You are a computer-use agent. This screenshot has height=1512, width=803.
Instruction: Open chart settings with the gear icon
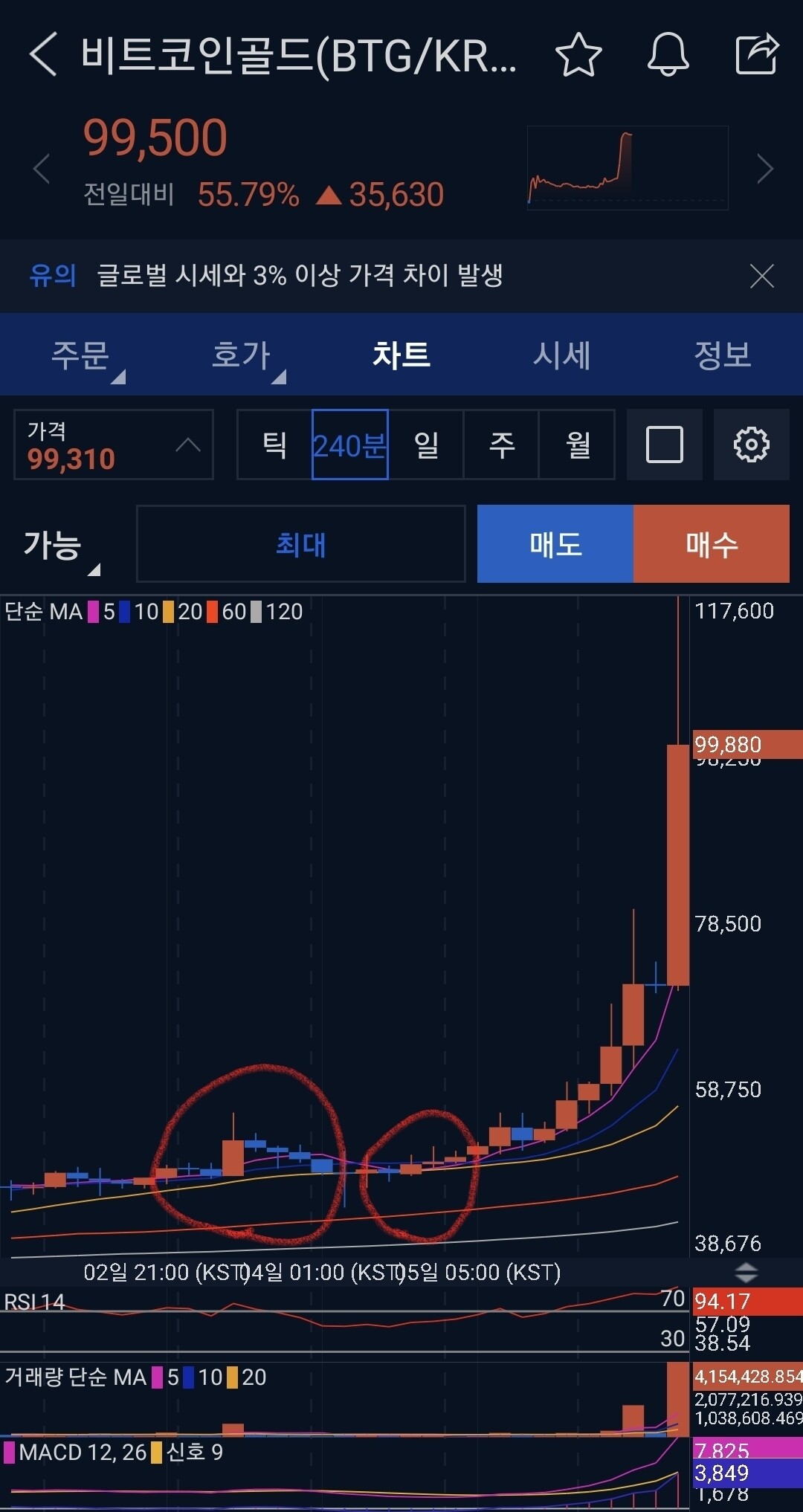click(752, 445)
